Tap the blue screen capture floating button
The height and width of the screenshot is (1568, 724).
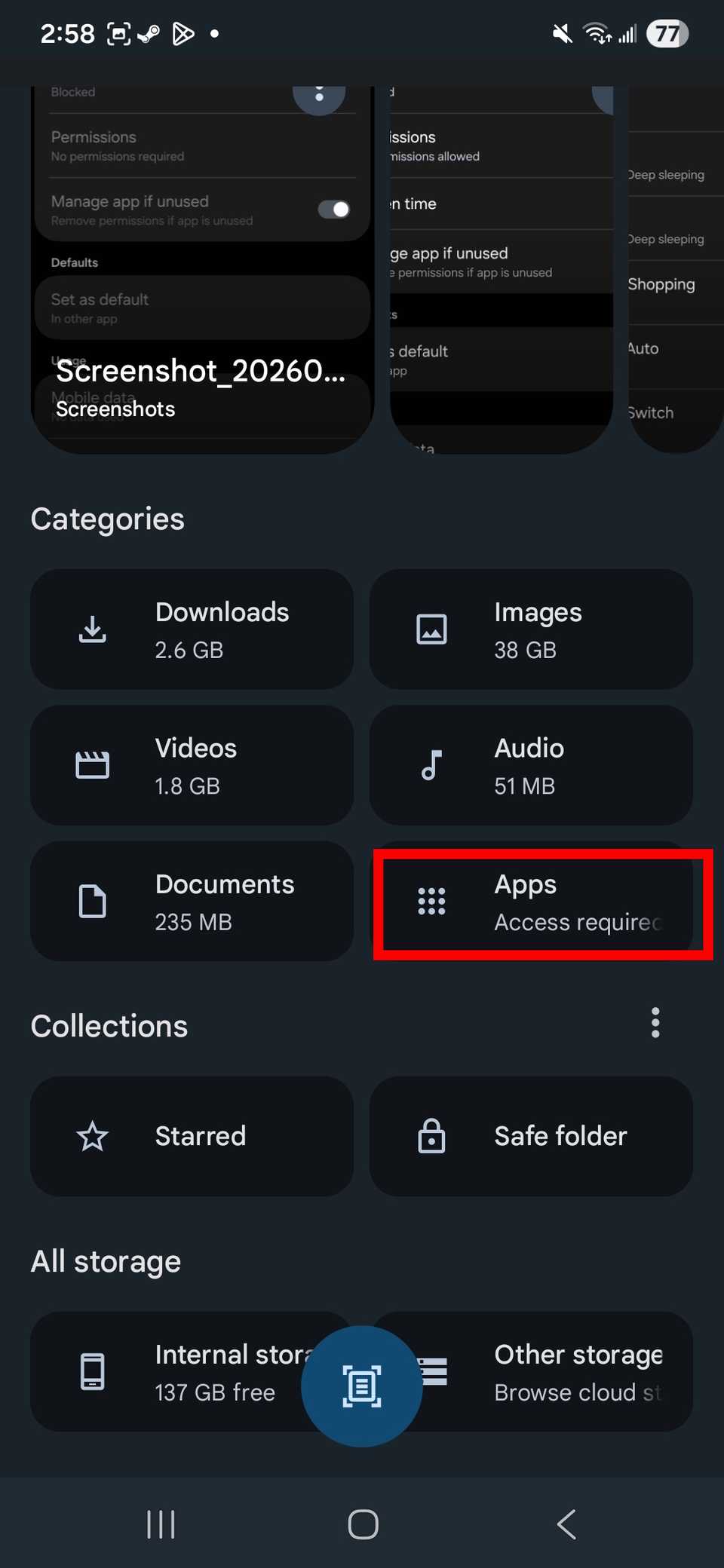pyautogui.click(x=362, y=1386)
